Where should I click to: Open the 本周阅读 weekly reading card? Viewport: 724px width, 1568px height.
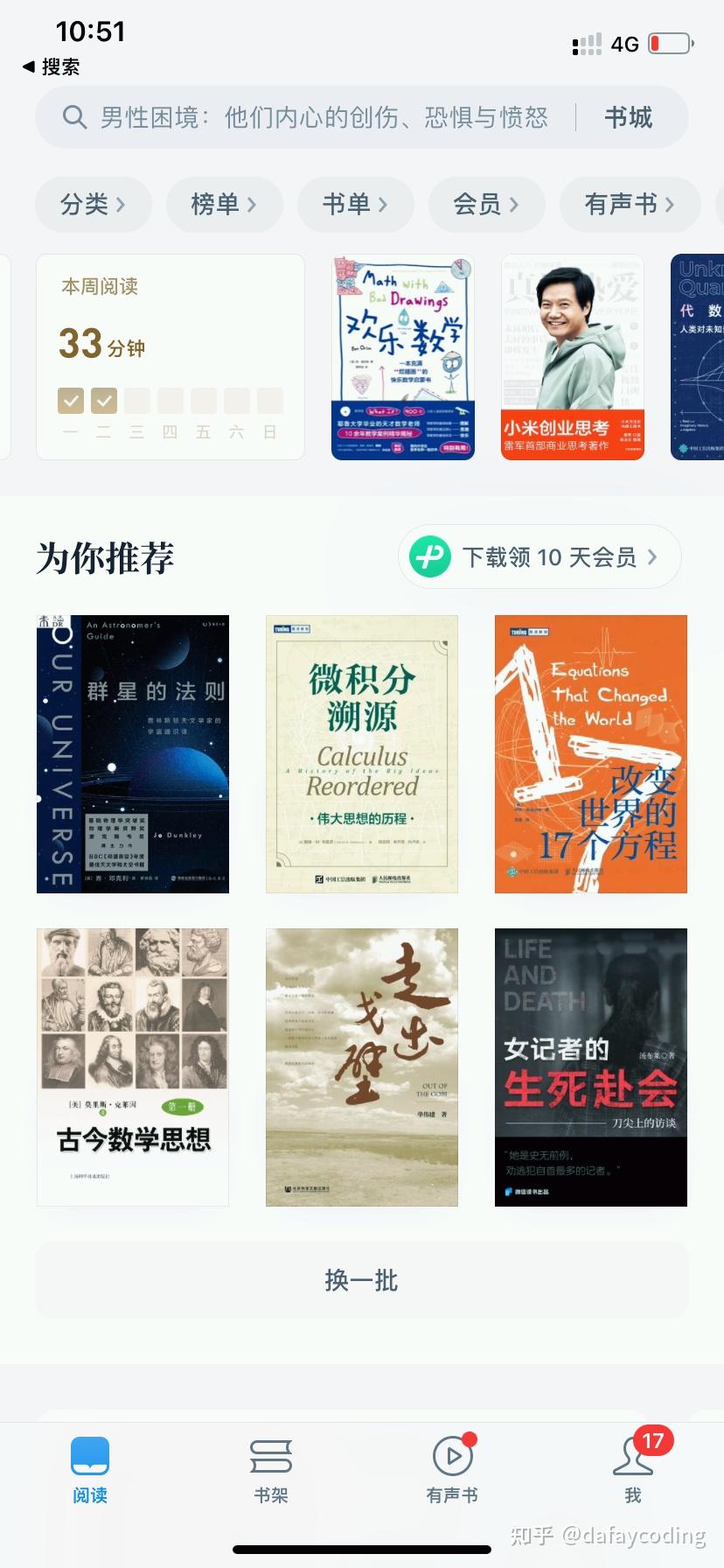[x=171, y=357]
